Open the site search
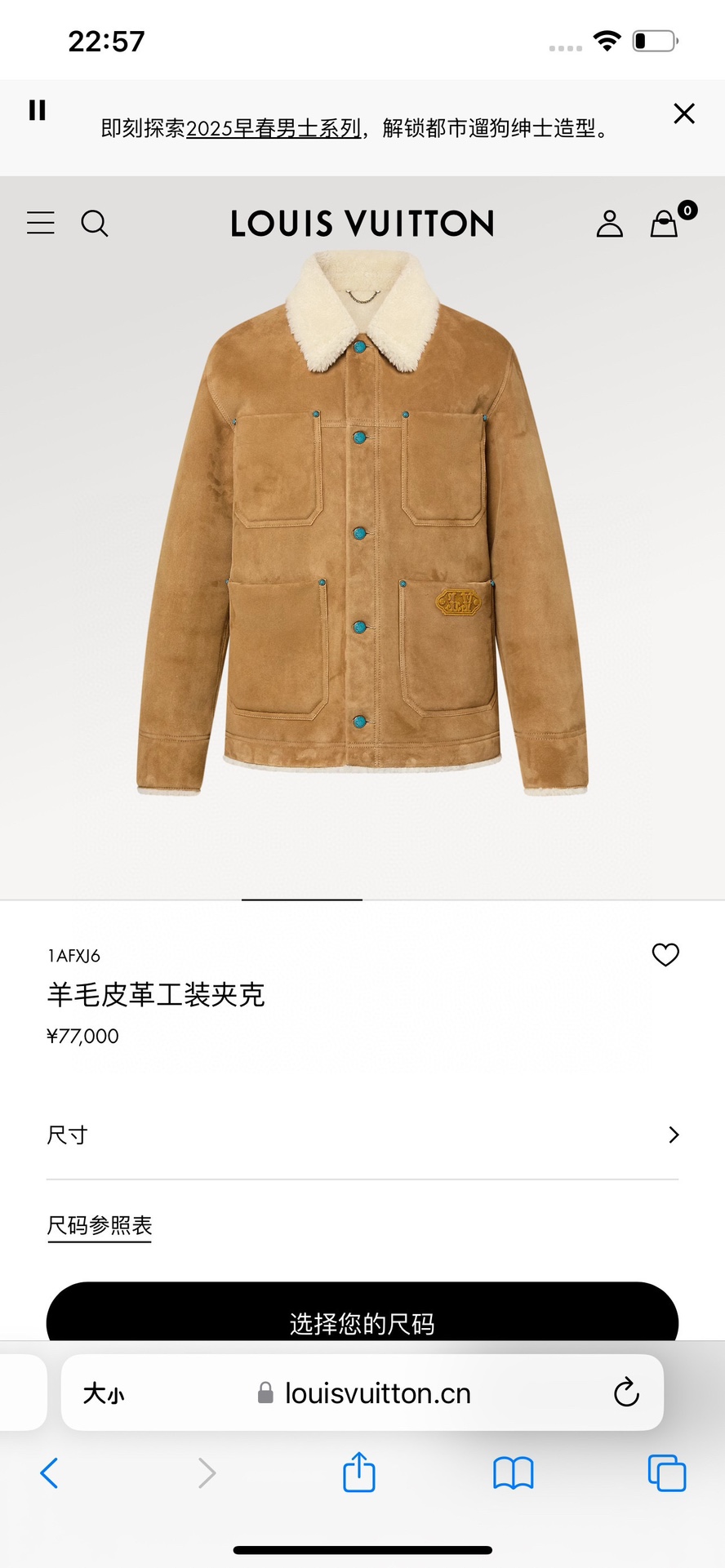 click(95, 223)
